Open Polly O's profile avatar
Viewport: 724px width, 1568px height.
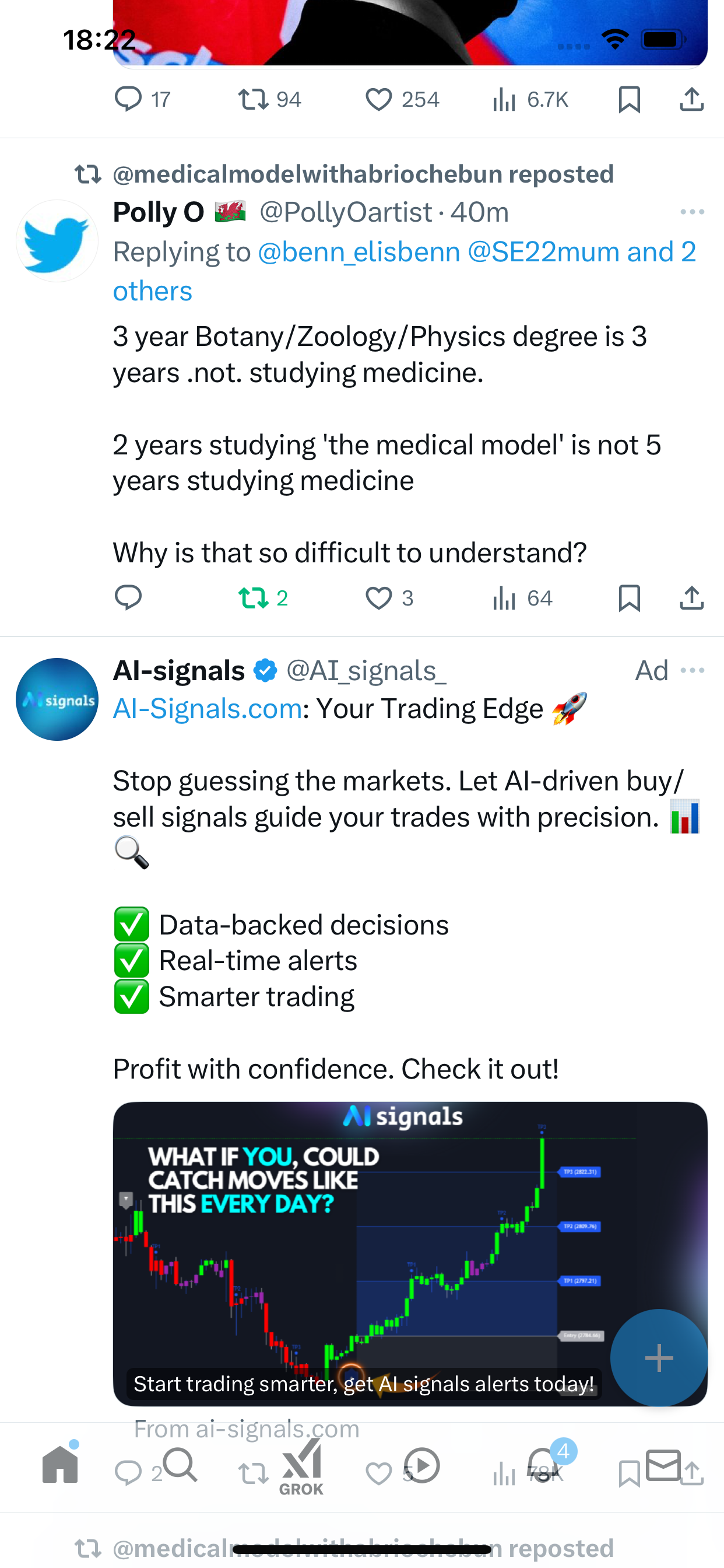tap(57, 241)
